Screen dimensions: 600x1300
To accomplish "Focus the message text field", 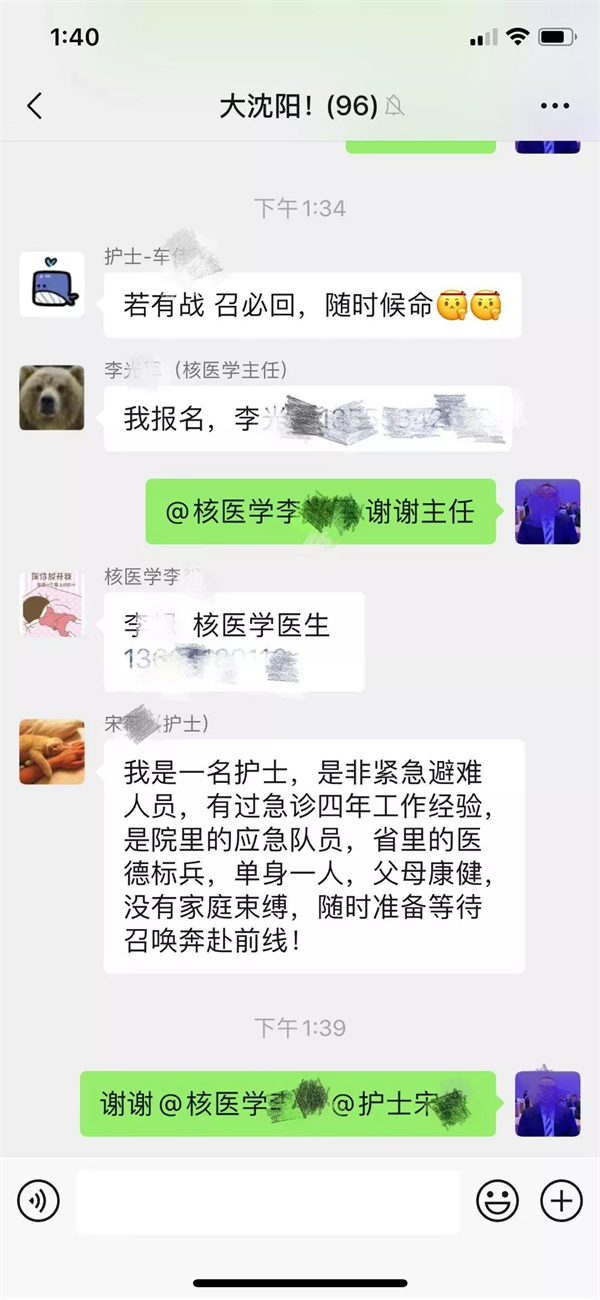I will coord(267,1201).
